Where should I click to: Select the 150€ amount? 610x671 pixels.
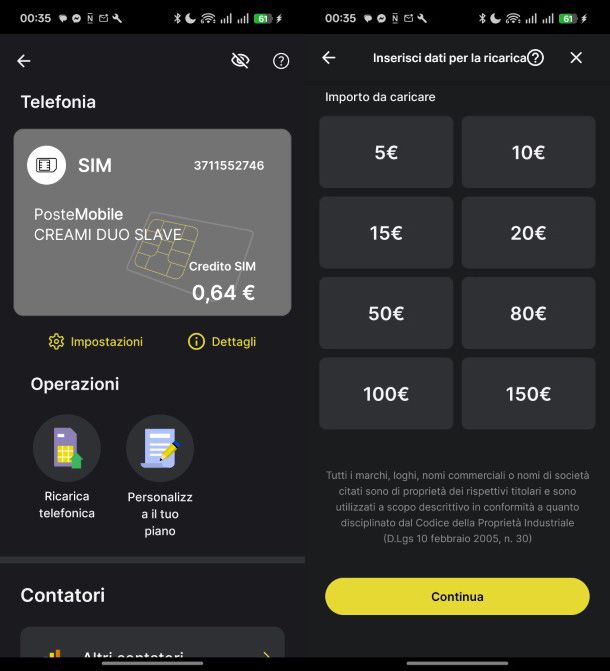pos(528,394)
